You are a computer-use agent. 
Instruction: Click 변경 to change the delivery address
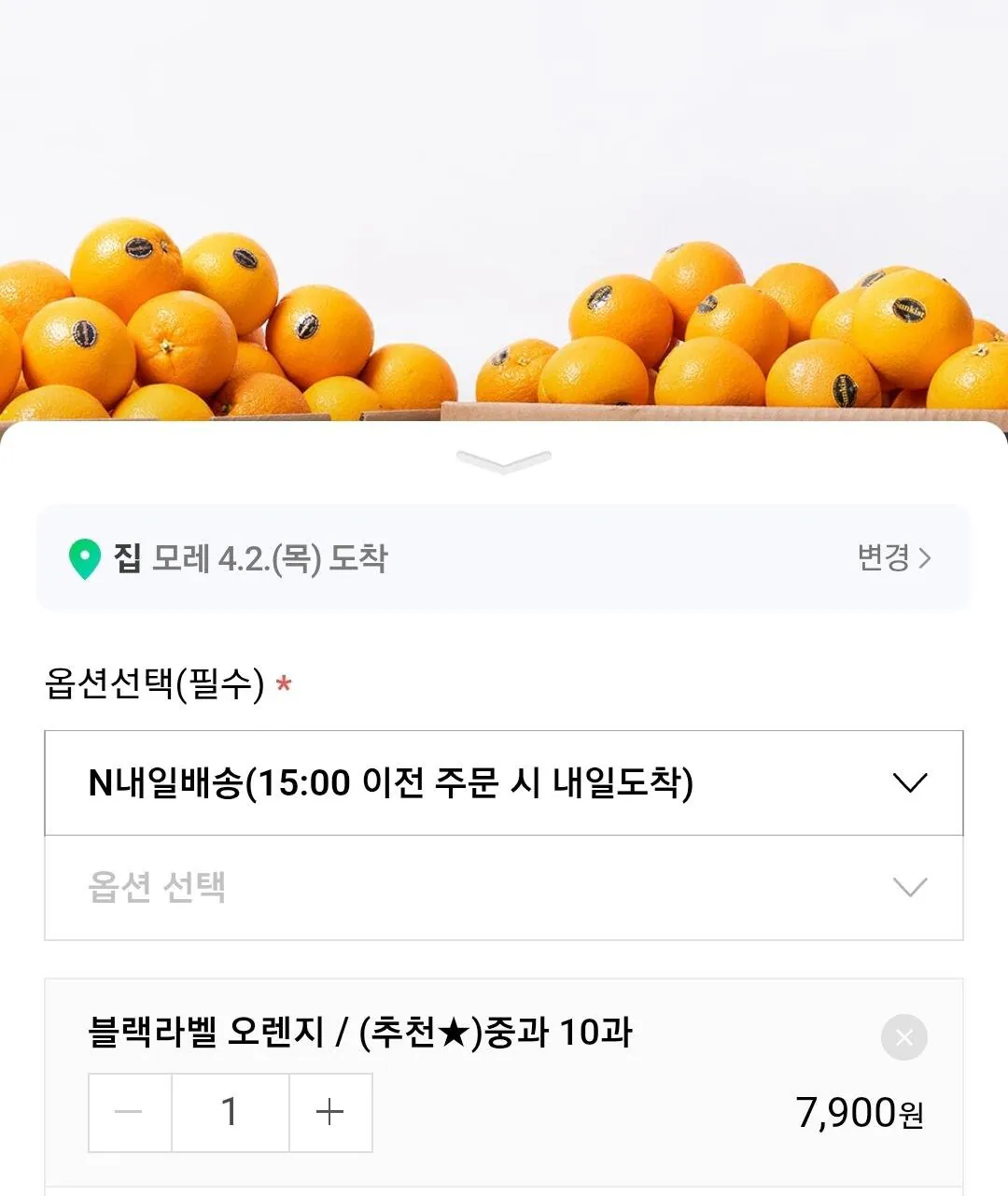click(x=882, y=558)
